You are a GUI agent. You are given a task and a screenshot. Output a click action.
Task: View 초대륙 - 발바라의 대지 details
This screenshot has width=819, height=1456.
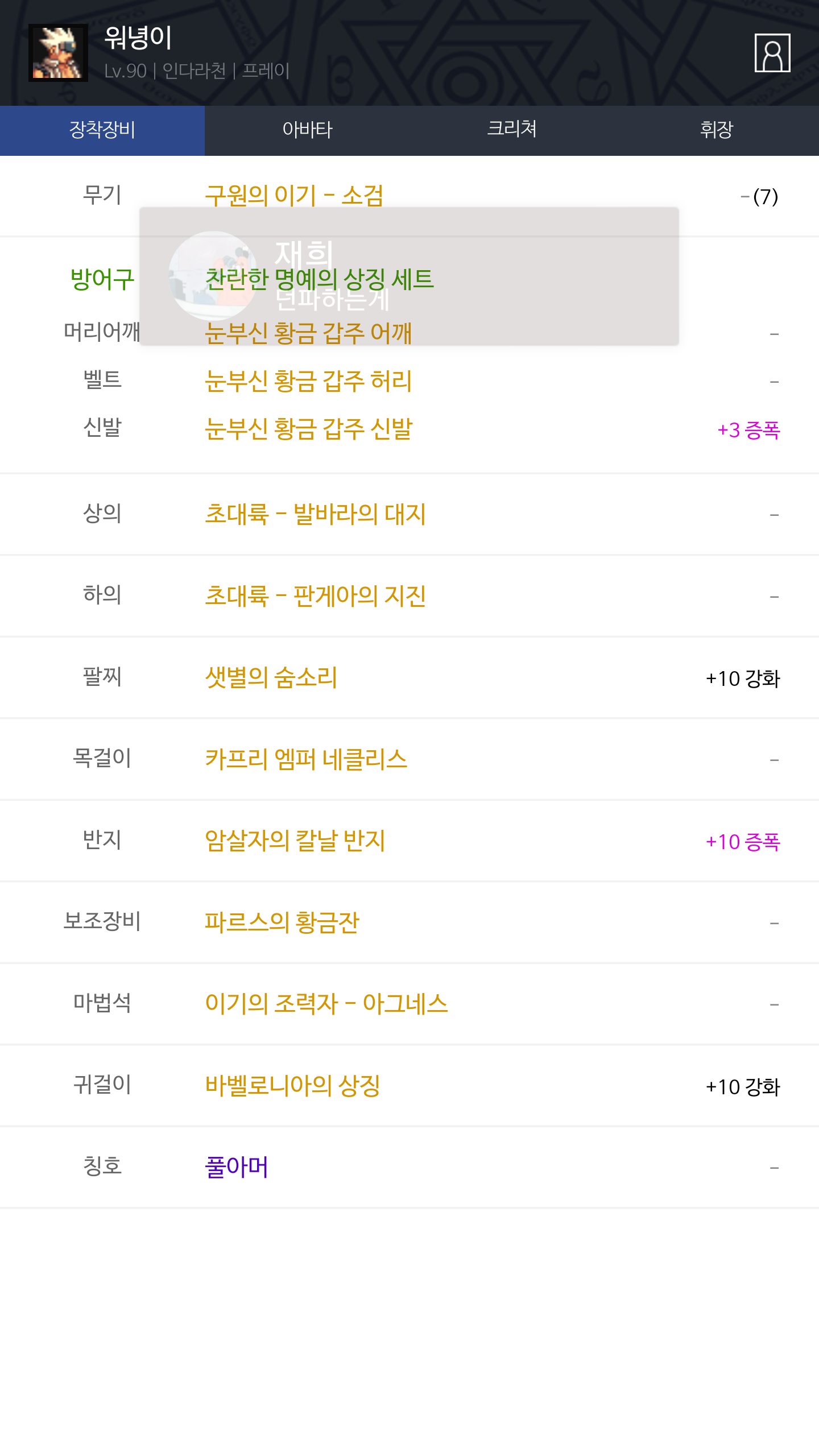(315, 514)
